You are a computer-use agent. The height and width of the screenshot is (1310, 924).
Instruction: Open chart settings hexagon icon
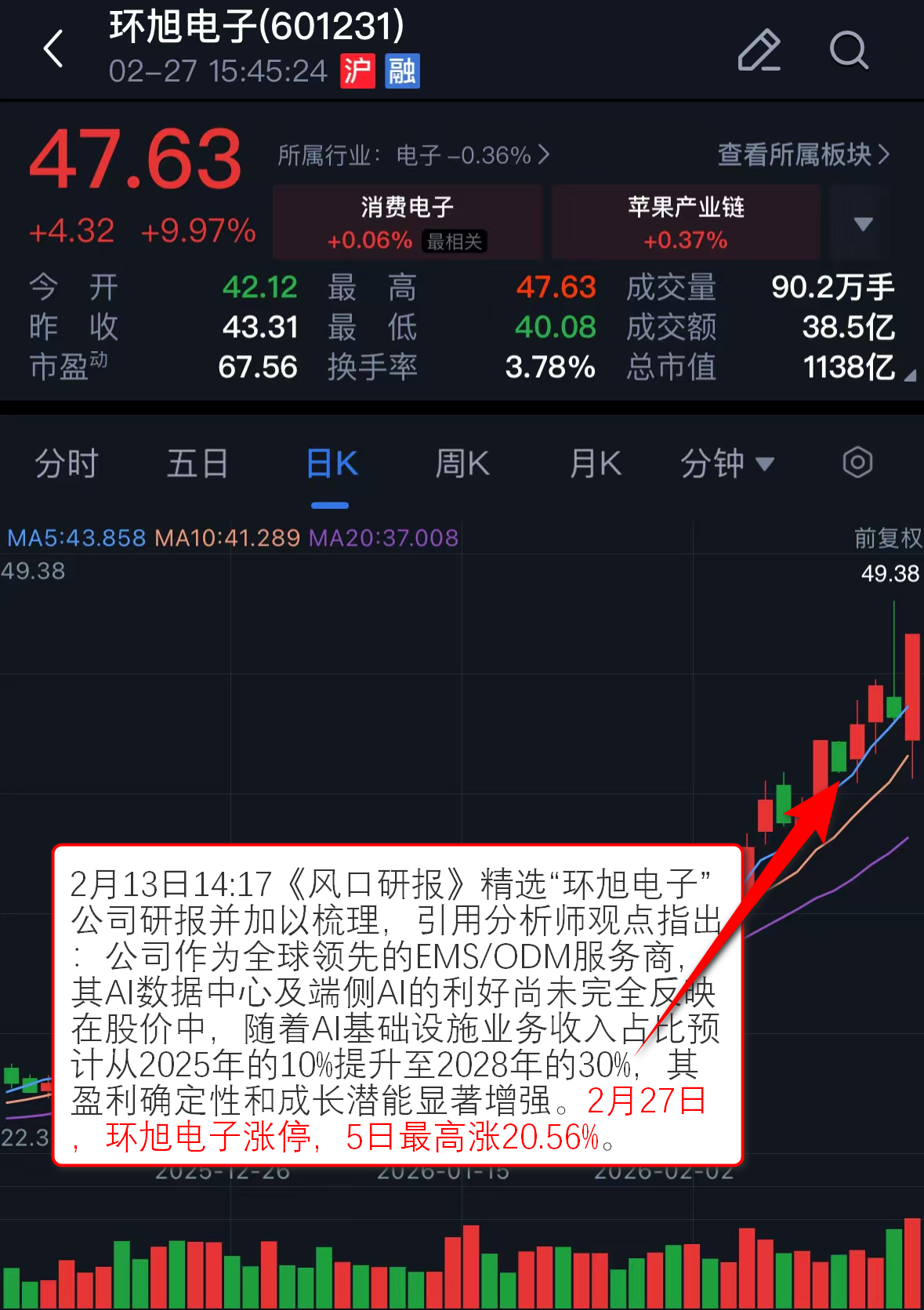coord(857,463)
